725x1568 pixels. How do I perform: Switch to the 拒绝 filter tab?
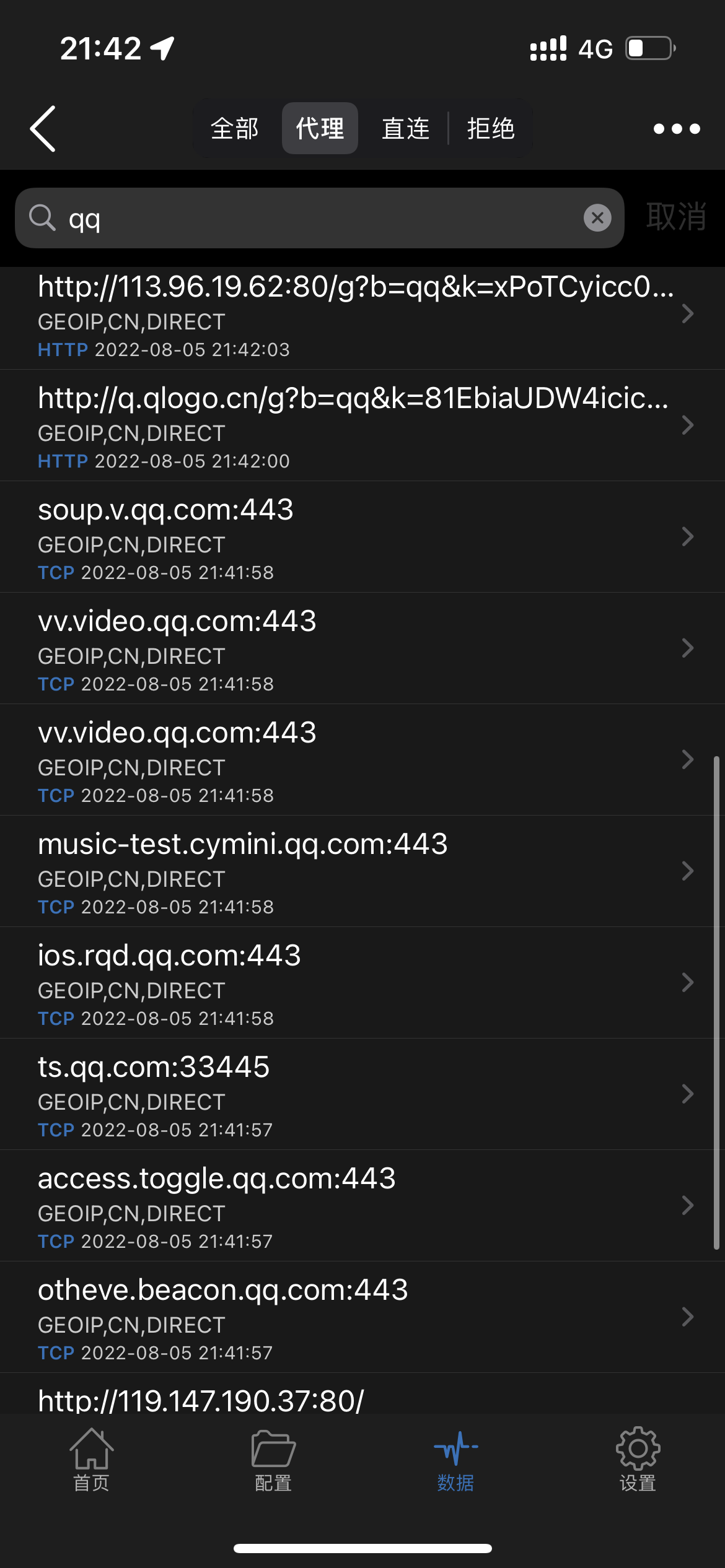(x=491, y=128)
